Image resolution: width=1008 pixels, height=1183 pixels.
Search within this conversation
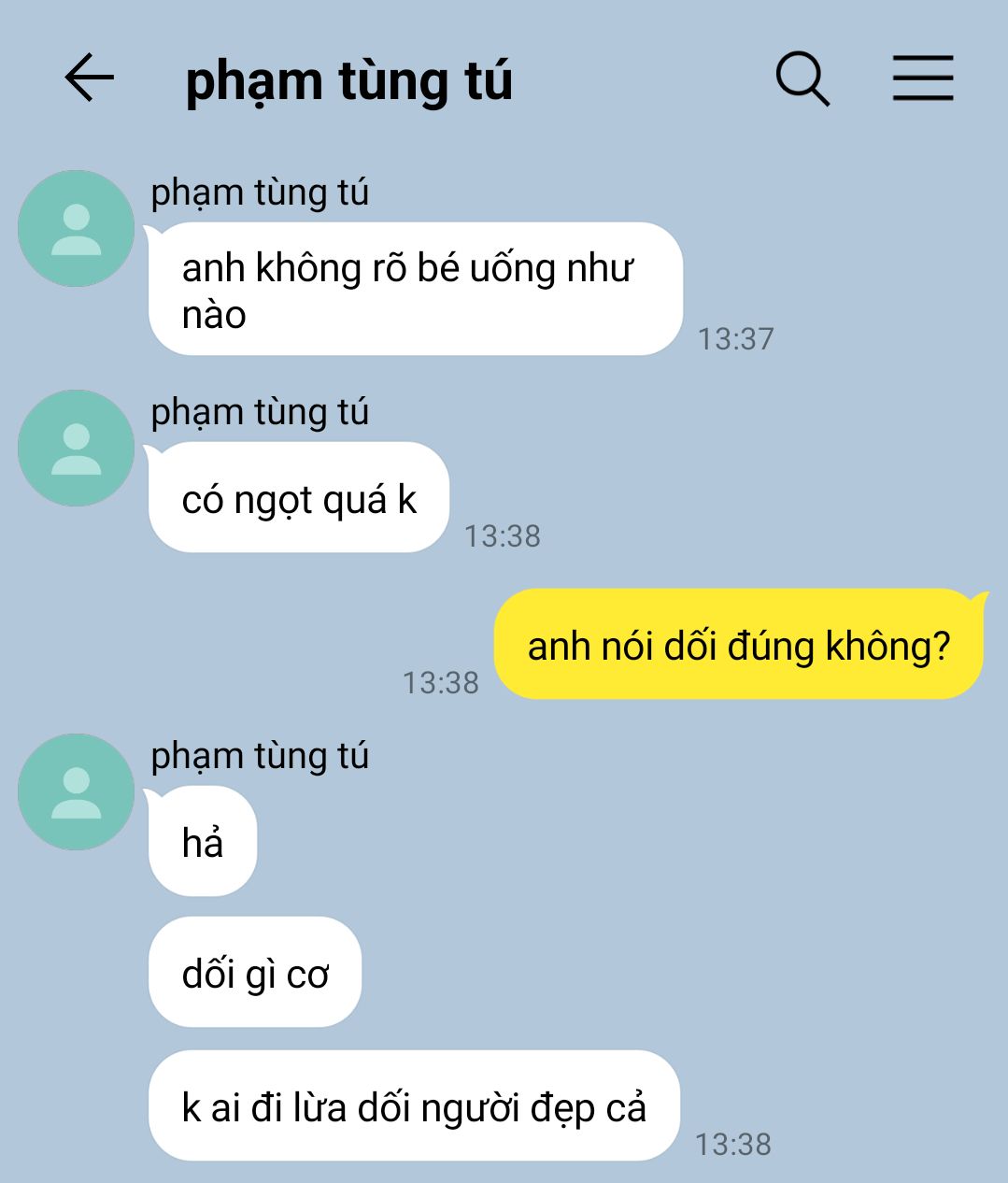point(802,78)
